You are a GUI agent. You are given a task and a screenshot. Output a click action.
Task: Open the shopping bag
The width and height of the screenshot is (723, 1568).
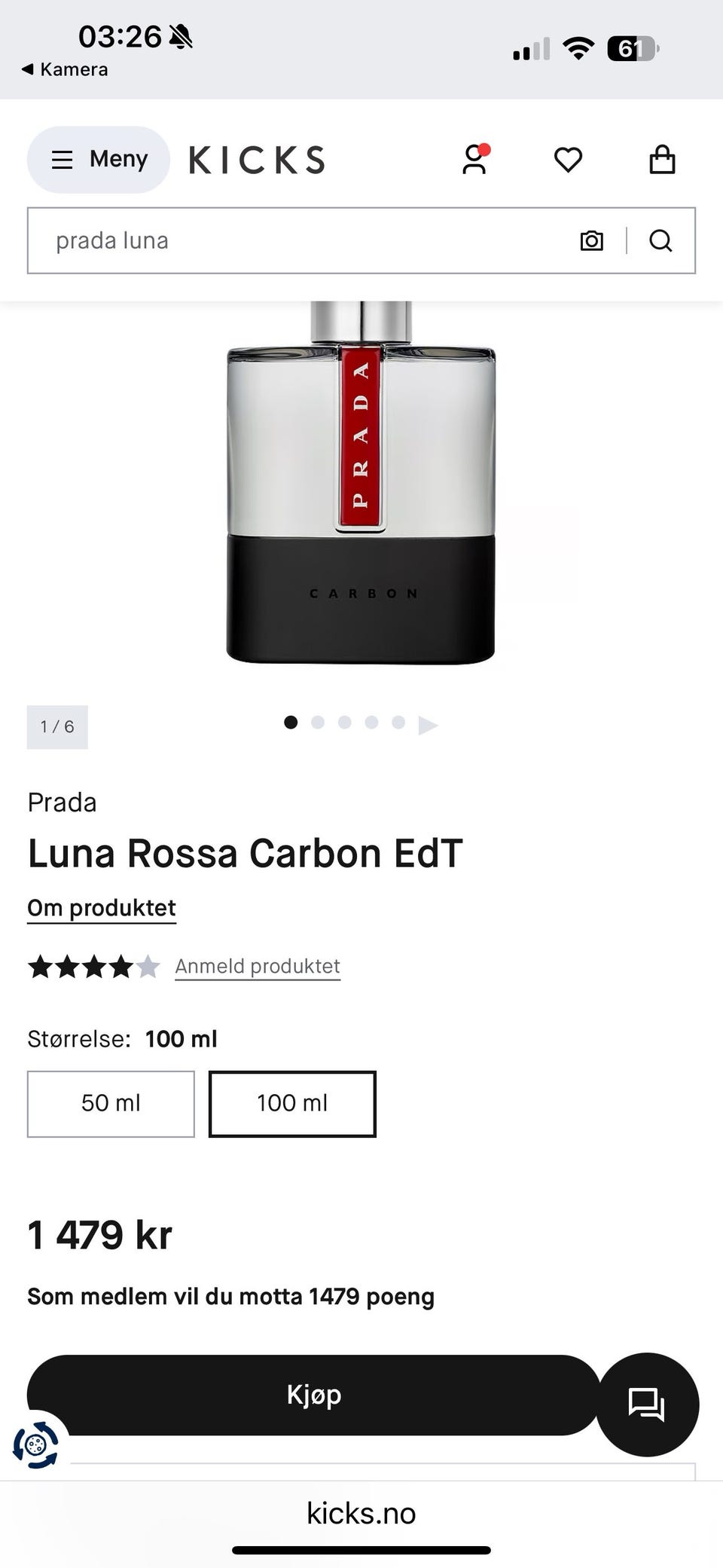pyautogui.click(x=662, y=160)
